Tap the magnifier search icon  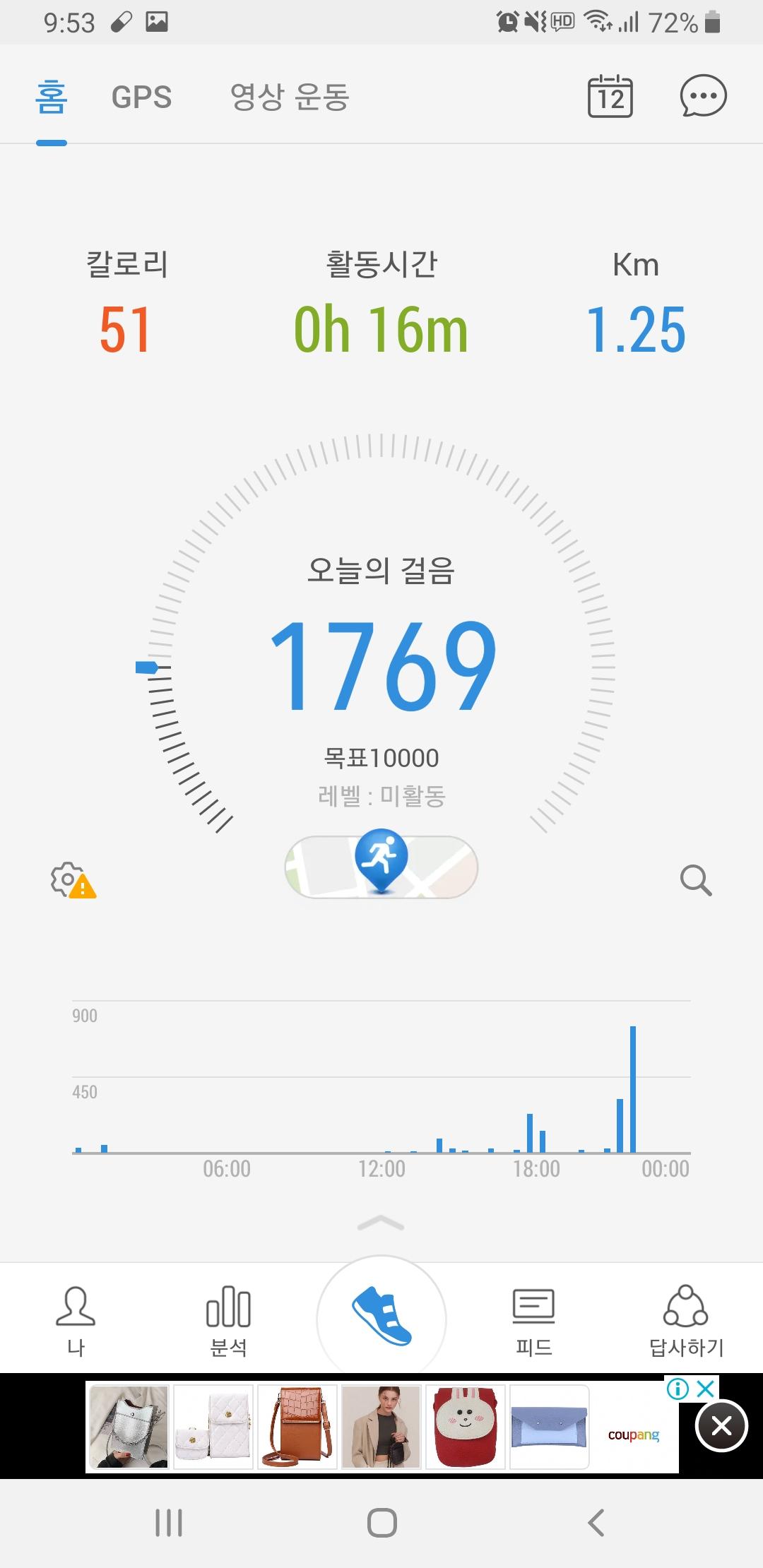(x=695, y=880)
